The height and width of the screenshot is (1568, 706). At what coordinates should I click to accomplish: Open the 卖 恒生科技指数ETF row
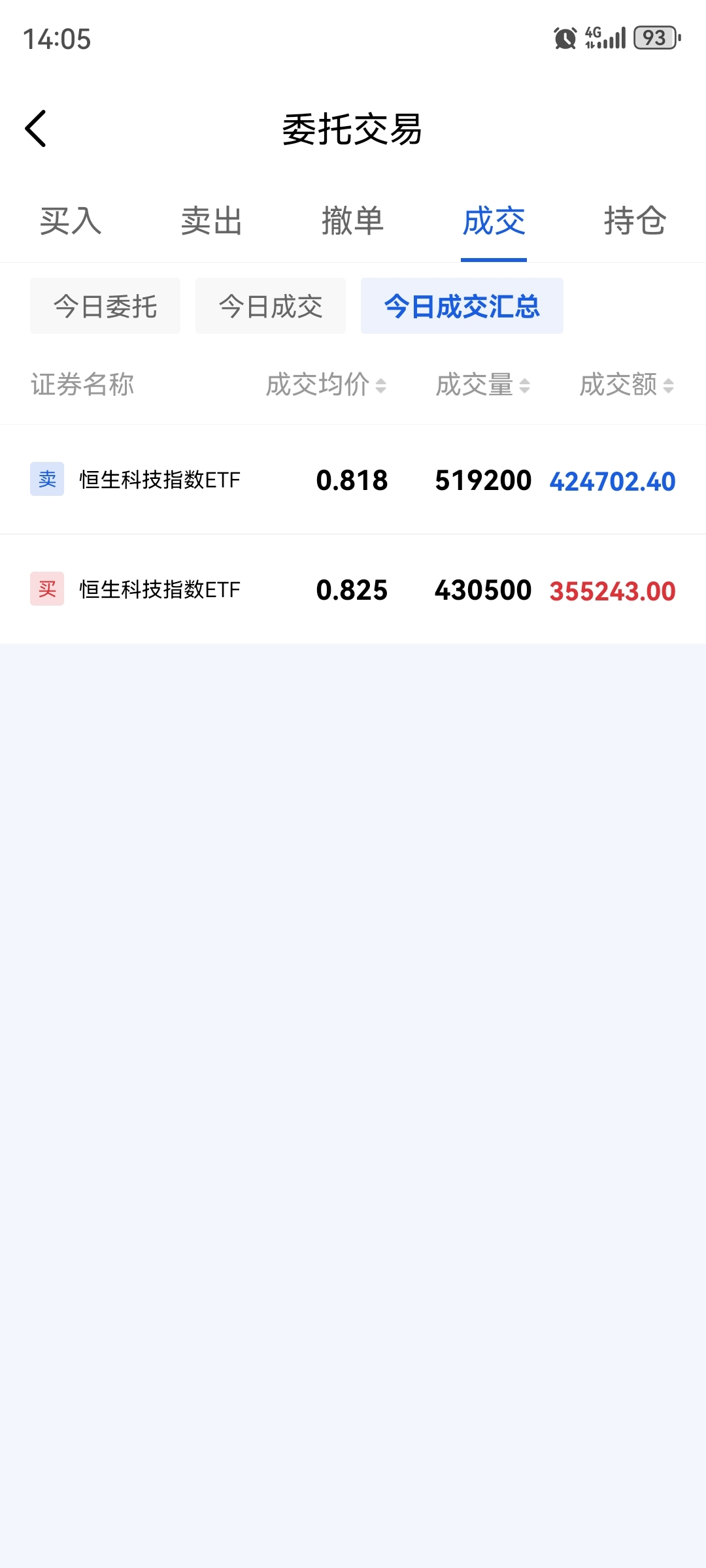[x=353, y=480]
